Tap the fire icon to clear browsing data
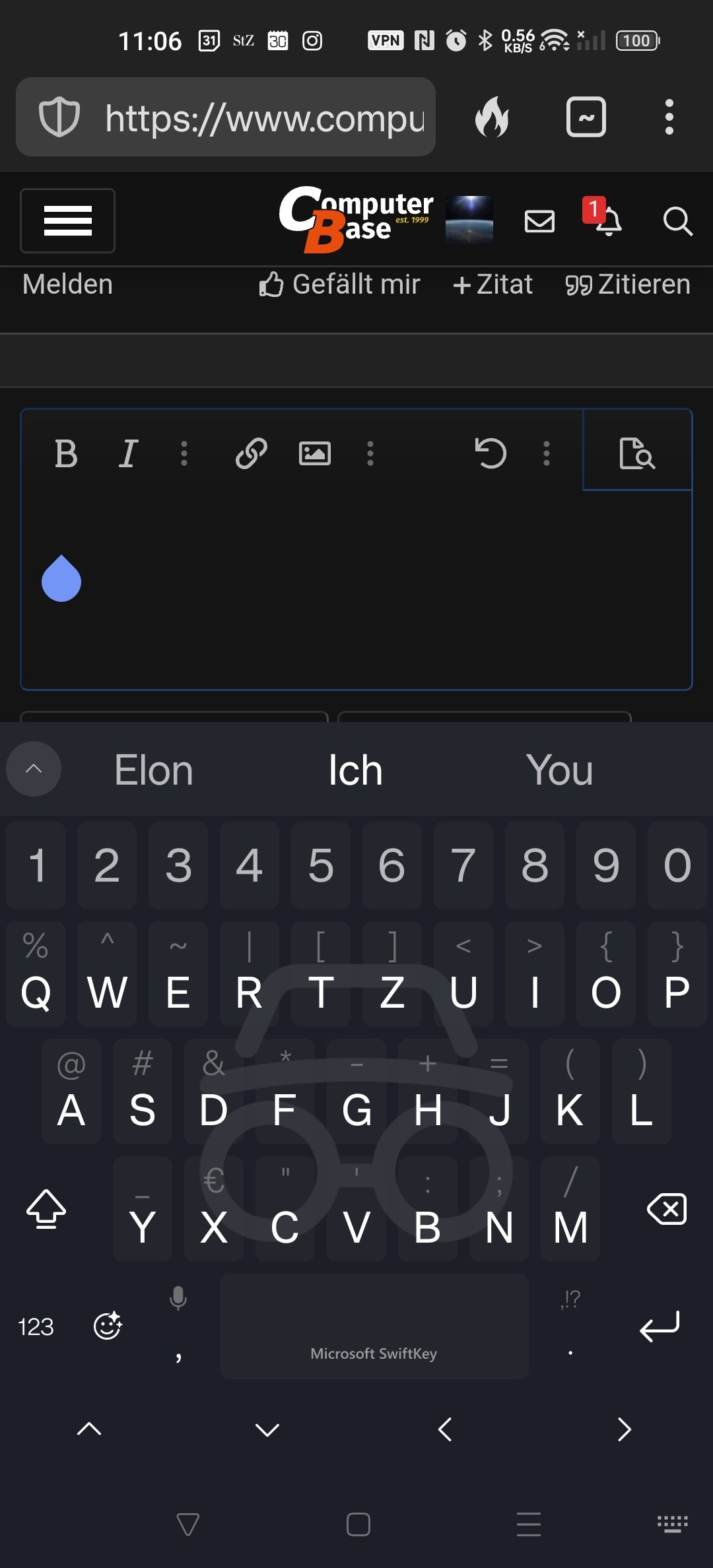 coord(492,117)
